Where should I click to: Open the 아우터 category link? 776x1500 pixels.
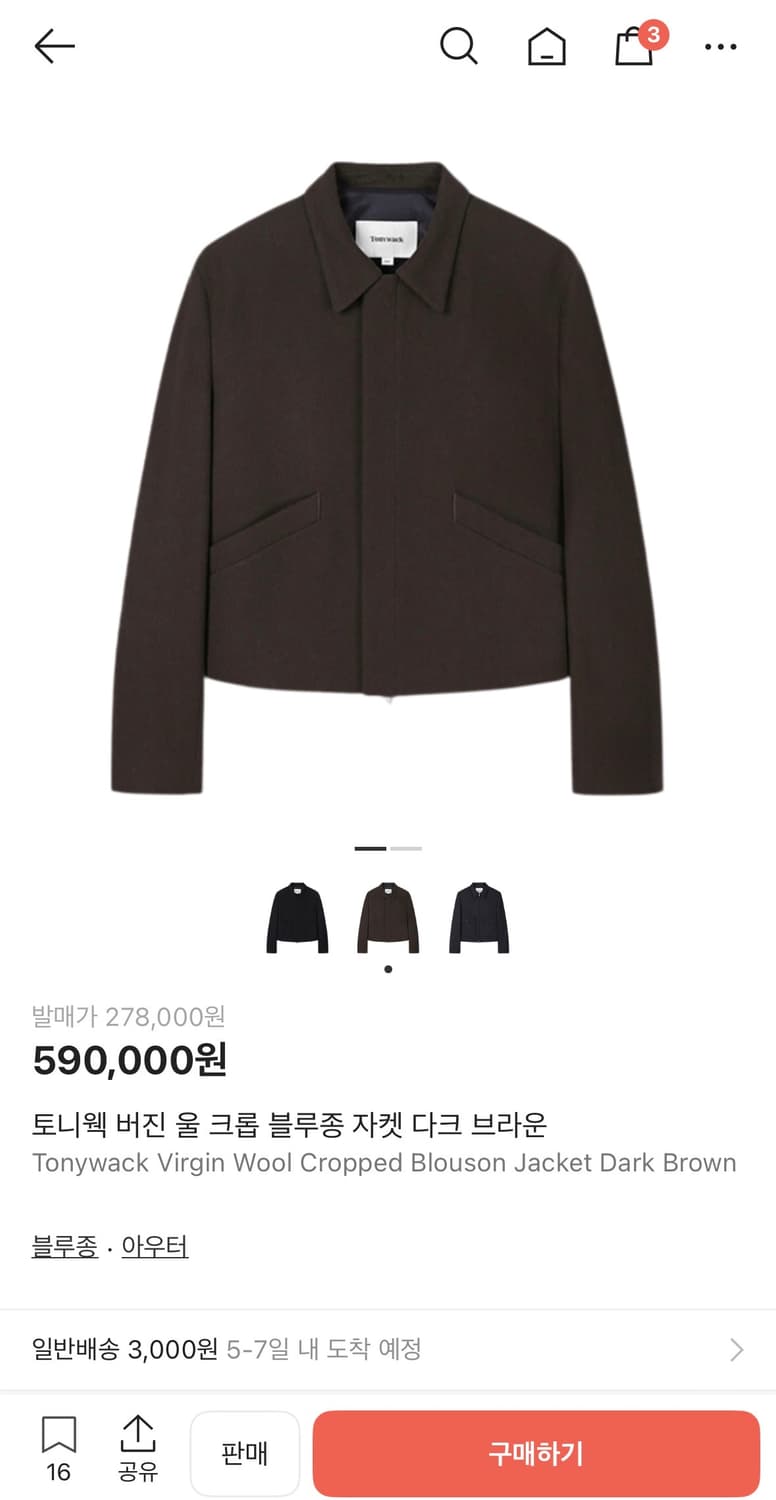(155, 1245)
